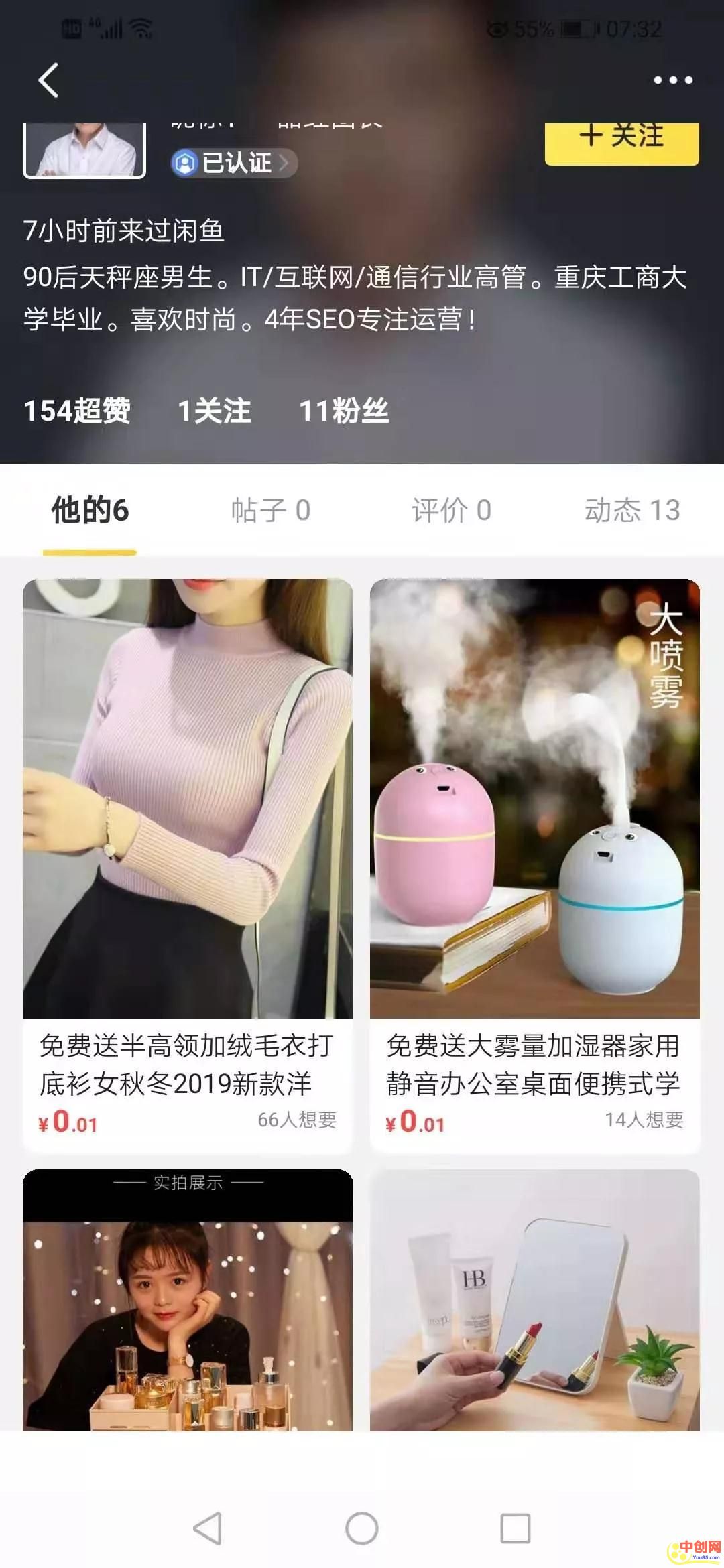724x1568 pixels.
Task: View the 1关注 following list
Action: (214, 411)
